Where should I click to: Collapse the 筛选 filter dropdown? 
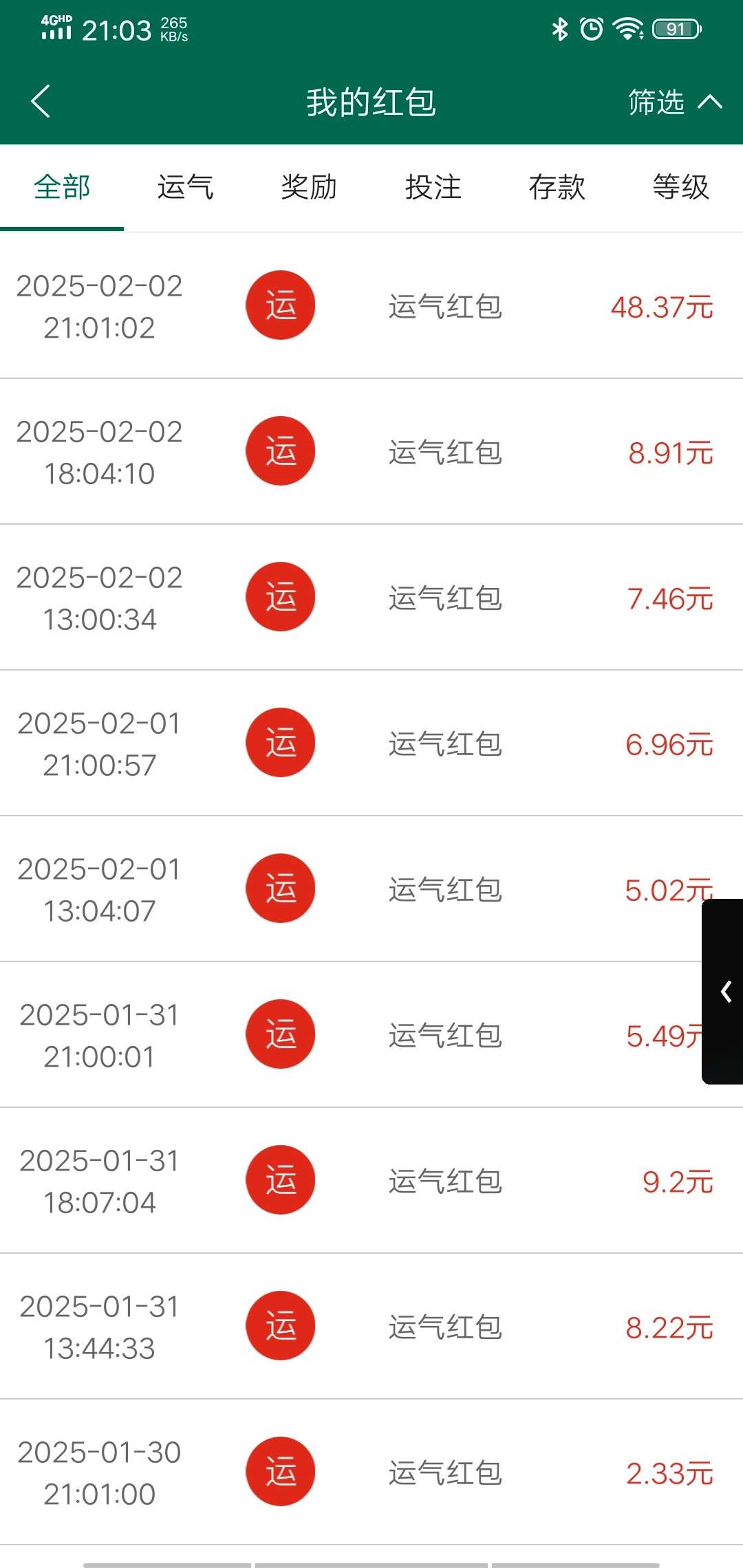click(675, 102)
